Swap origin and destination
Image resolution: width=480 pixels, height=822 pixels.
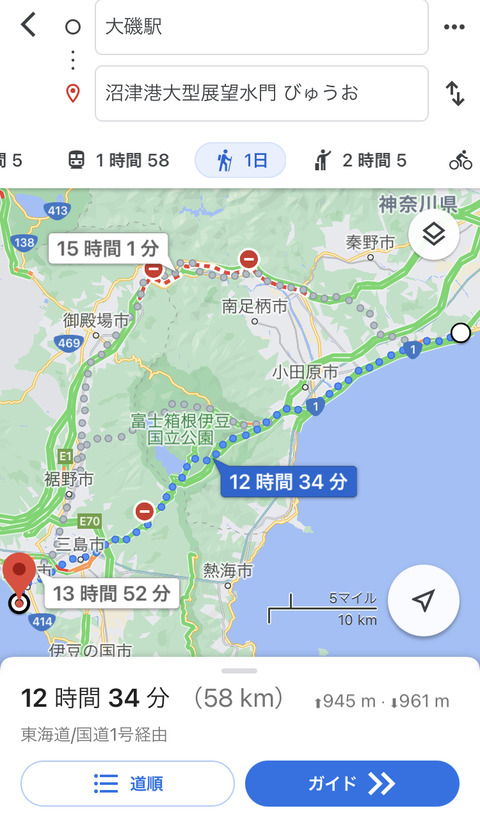[x=455, y=94]
